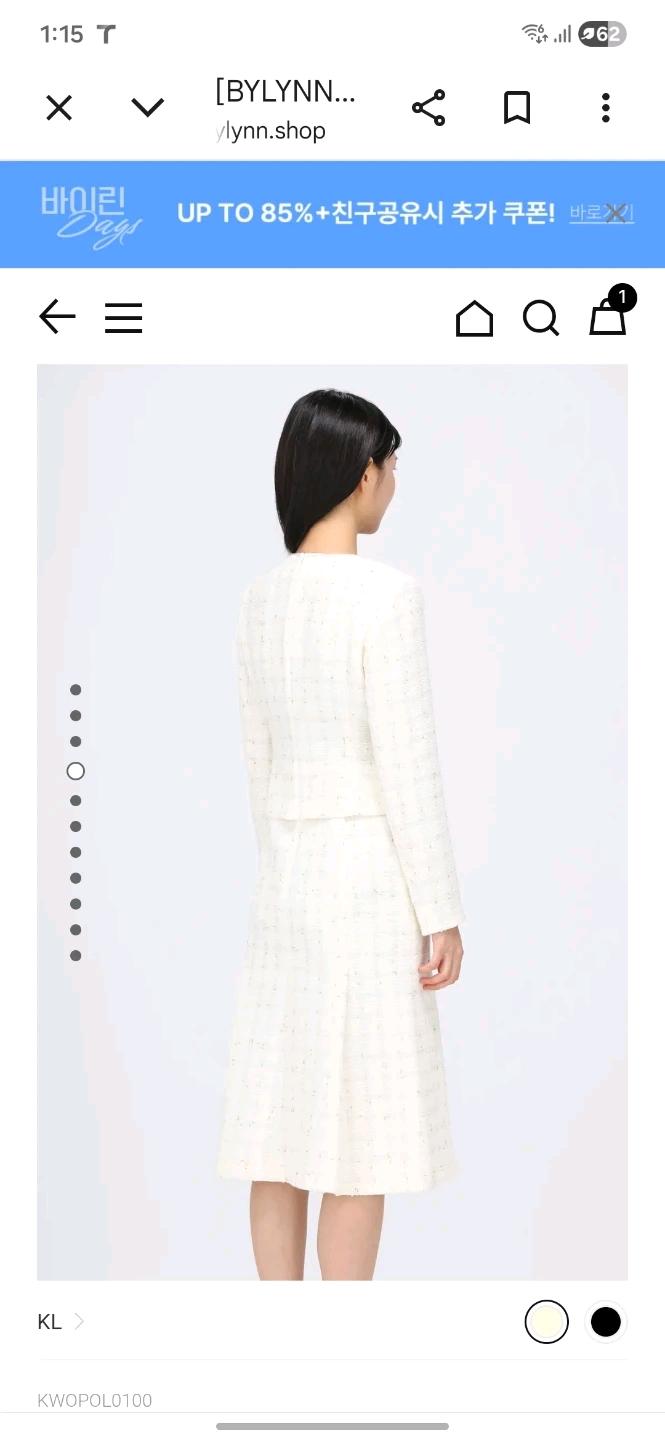Image resolution: width=665 pixels, height=1440 pixels.
Task: Open the browser overflow menu
Action: pyautogui.click(x=605, y=108)
